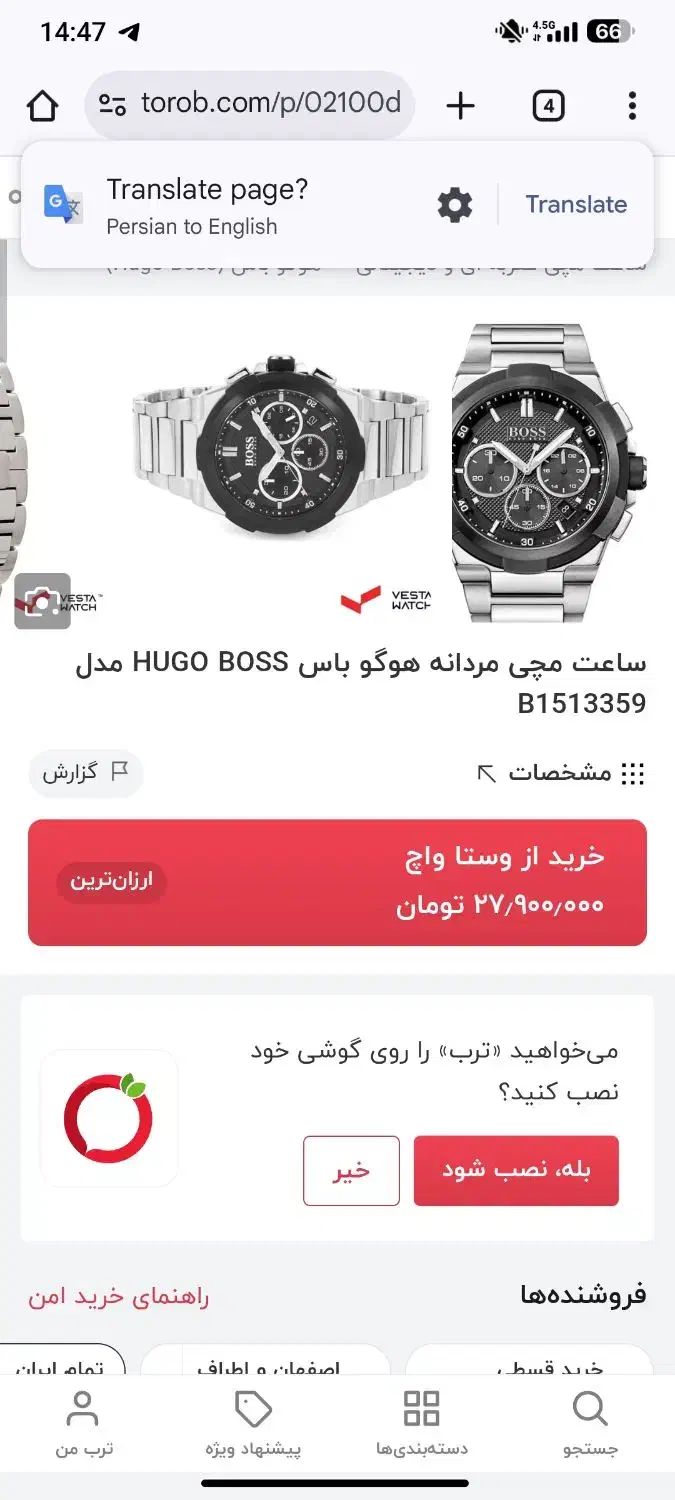Viewport: 675px width, 1500px height.
Task: Tap بله، نصب شود install button
Action: pos(516,1170)
